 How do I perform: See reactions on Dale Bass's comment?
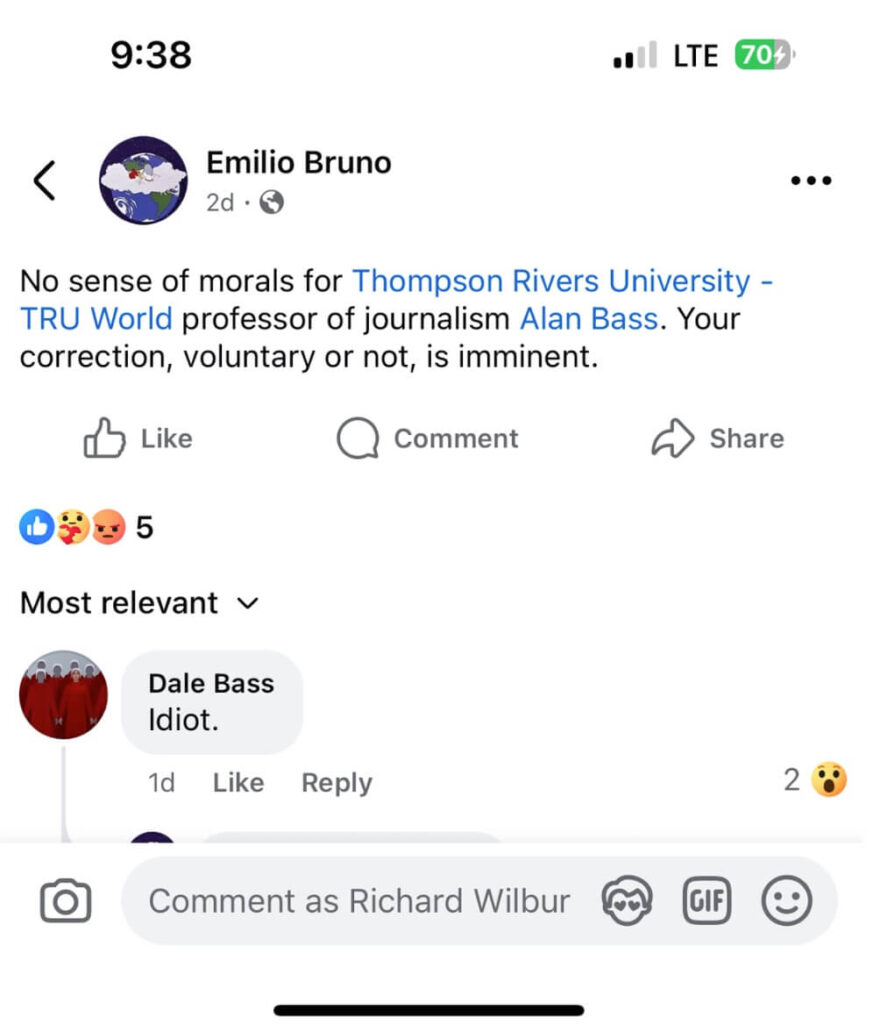coord(816,780)
